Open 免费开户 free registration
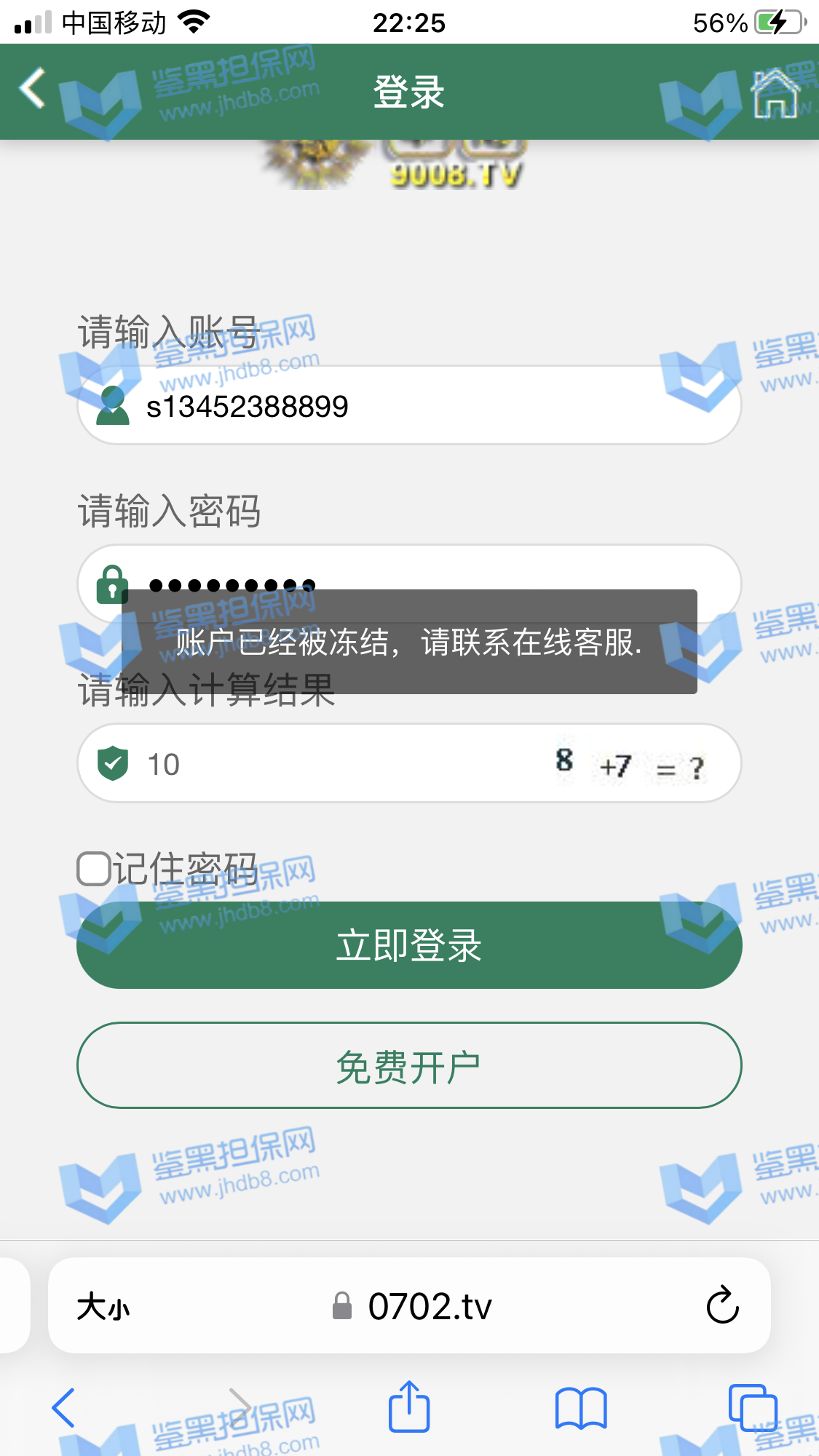The width and height of the screenshot is (819, 1456). [x=409, y=1066]
